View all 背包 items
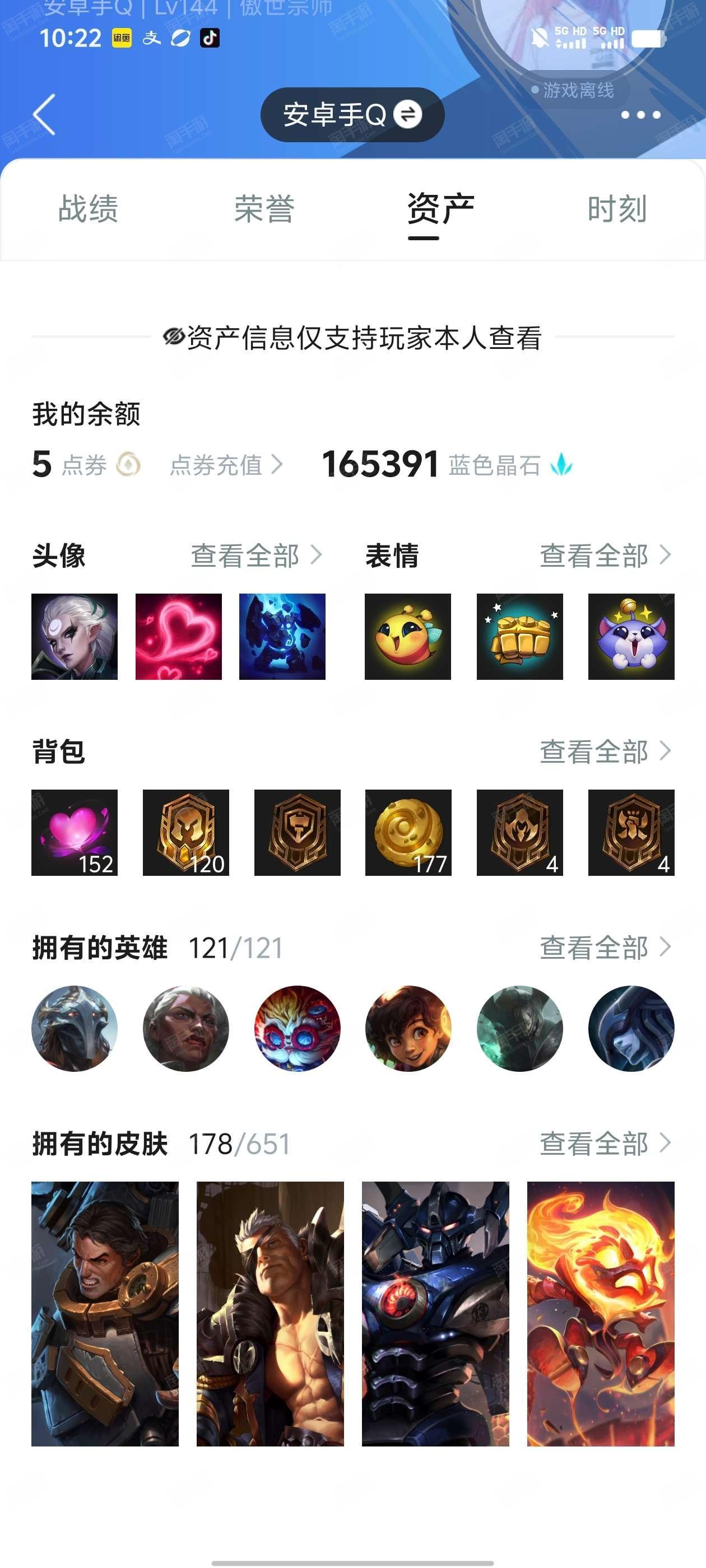 click(605, 751)
